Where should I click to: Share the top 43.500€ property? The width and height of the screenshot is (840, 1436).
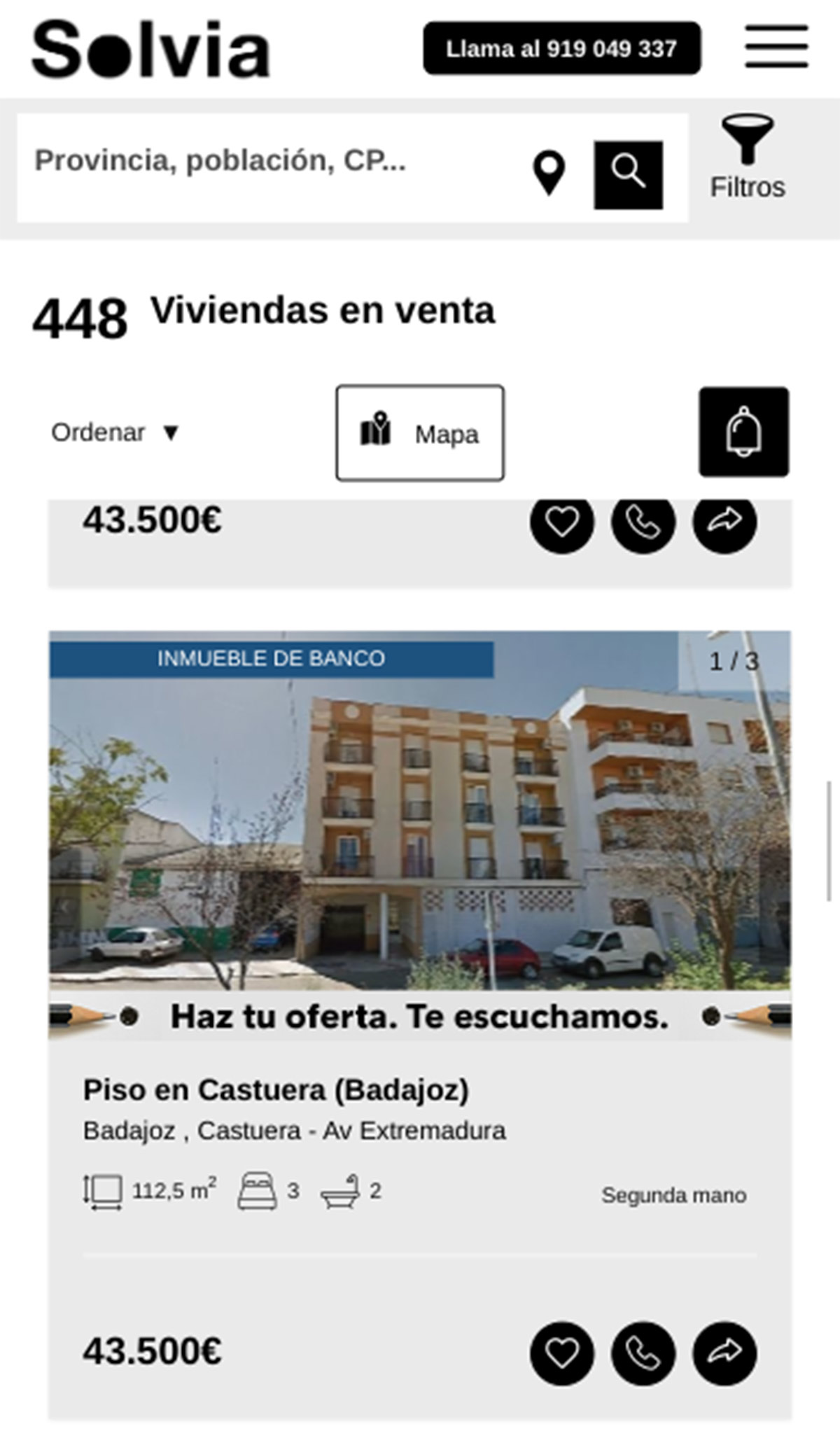[x=724, y=521]
